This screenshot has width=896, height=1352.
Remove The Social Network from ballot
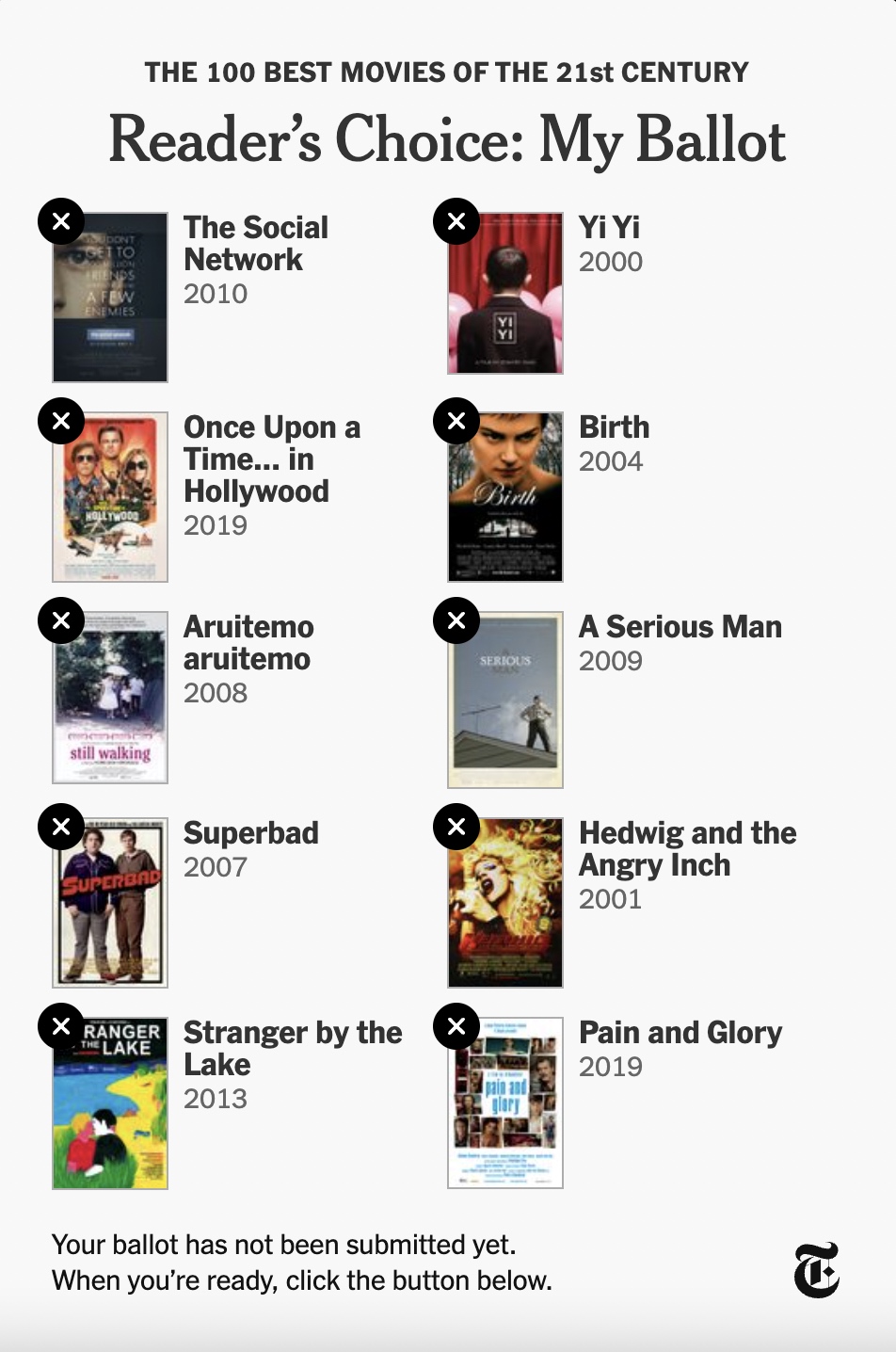[61, 222]
